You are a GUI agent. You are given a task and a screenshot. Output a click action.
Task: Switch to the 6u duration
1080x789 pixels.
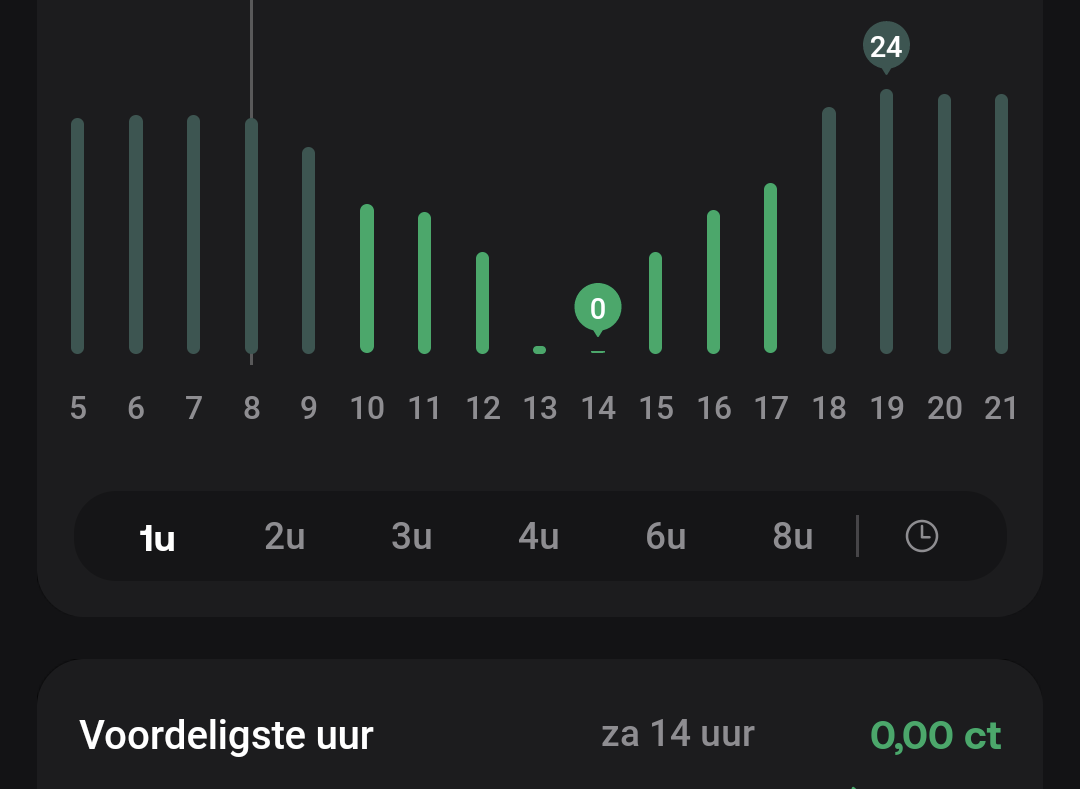666,537
